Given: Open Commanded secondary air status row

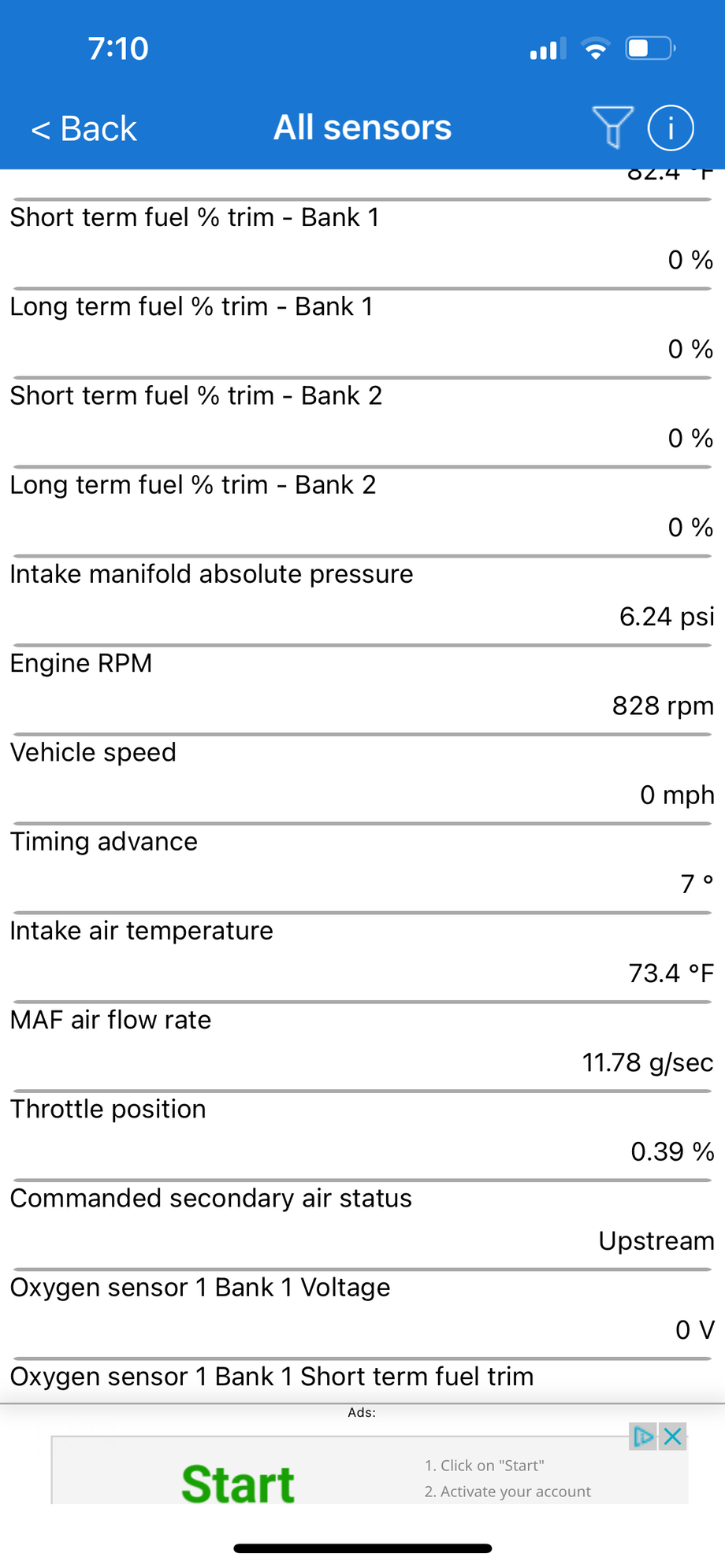Looking at the screenshot, I should 362,1219.
